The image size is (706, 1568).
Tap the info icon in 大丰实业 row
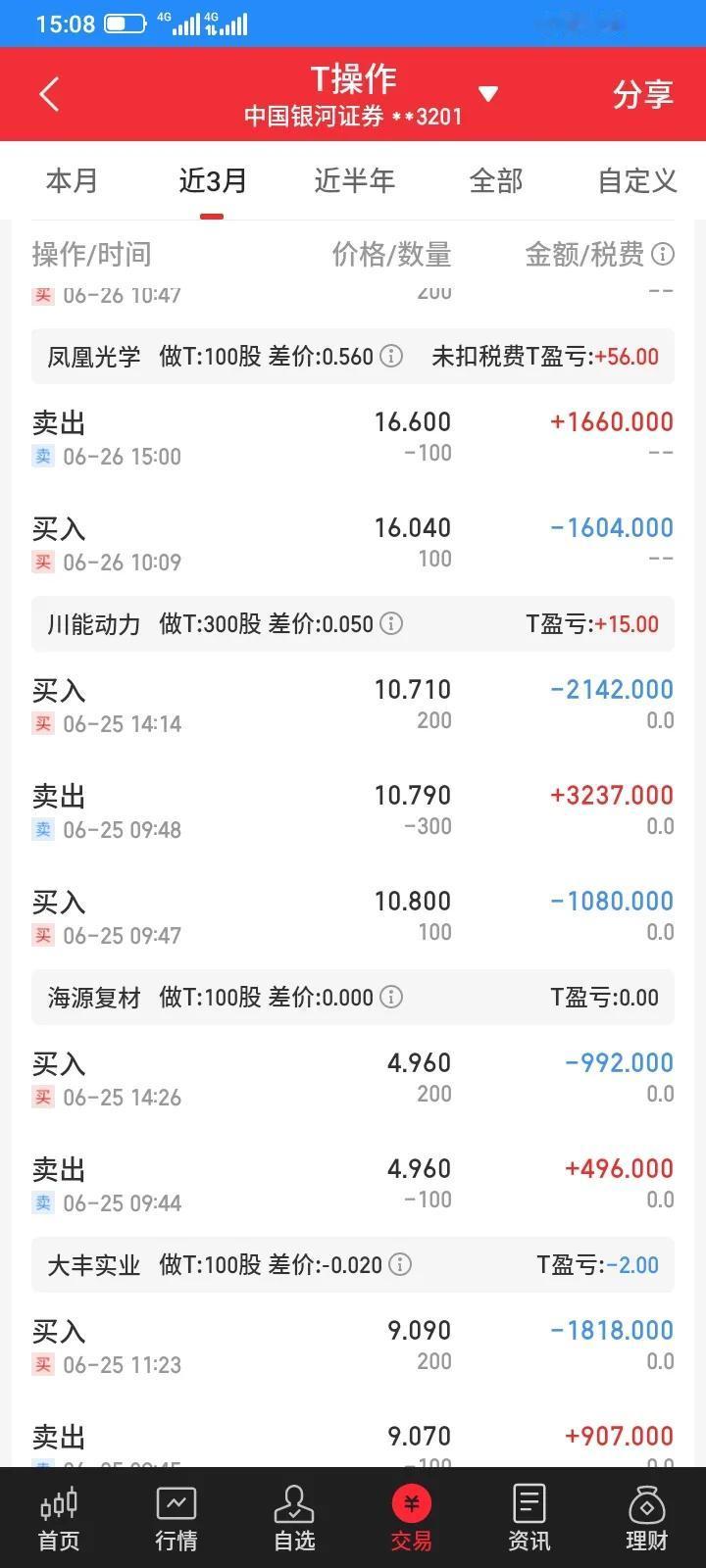400,1264
